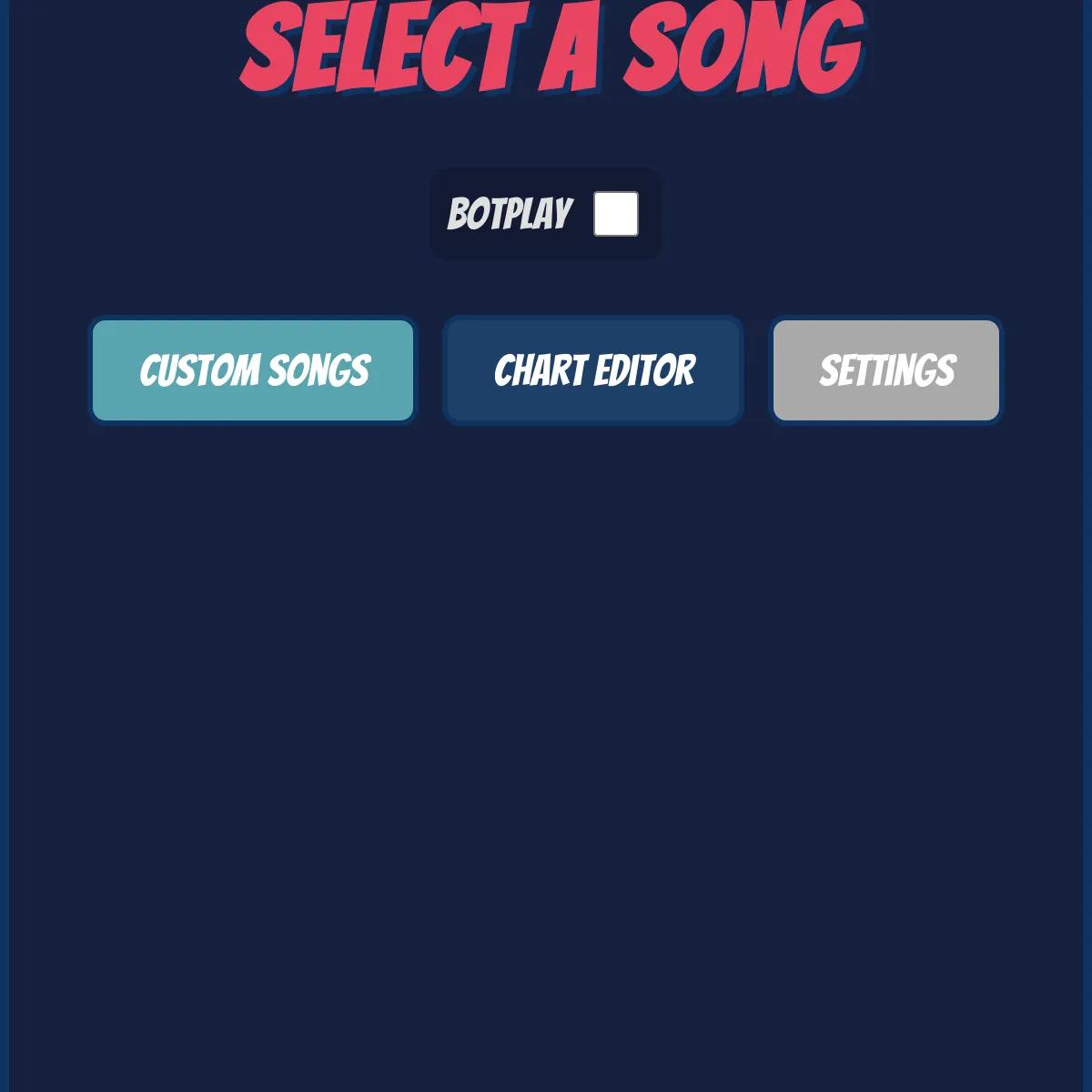Viewport: 1092px width, 1092px height.
Task: Launch the Chart Editor
Action: [593, 370]
